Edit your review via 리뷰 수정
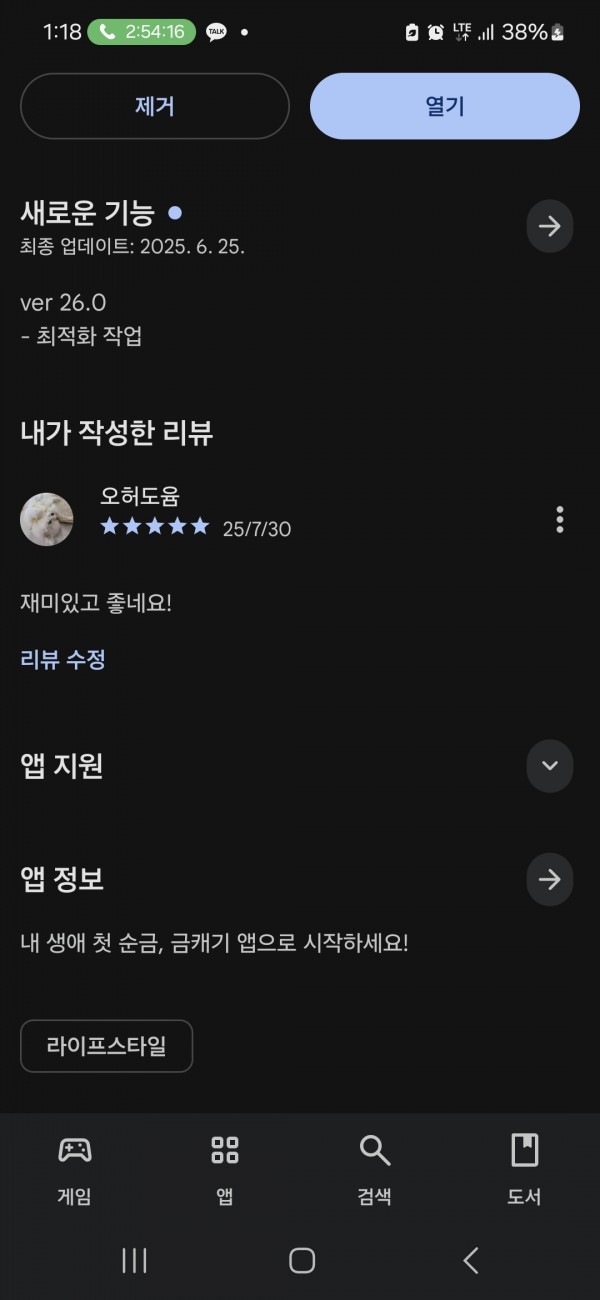Viewport: 600px width, 1300px height. click(63, 659)
